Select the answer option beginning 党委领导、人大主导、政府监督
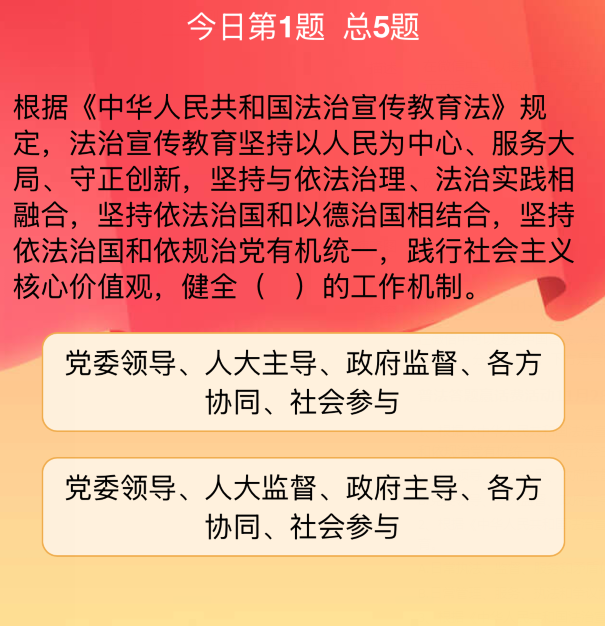Image resolution: width=605 pixels, height=626 pixels. [x=302, y=383]
